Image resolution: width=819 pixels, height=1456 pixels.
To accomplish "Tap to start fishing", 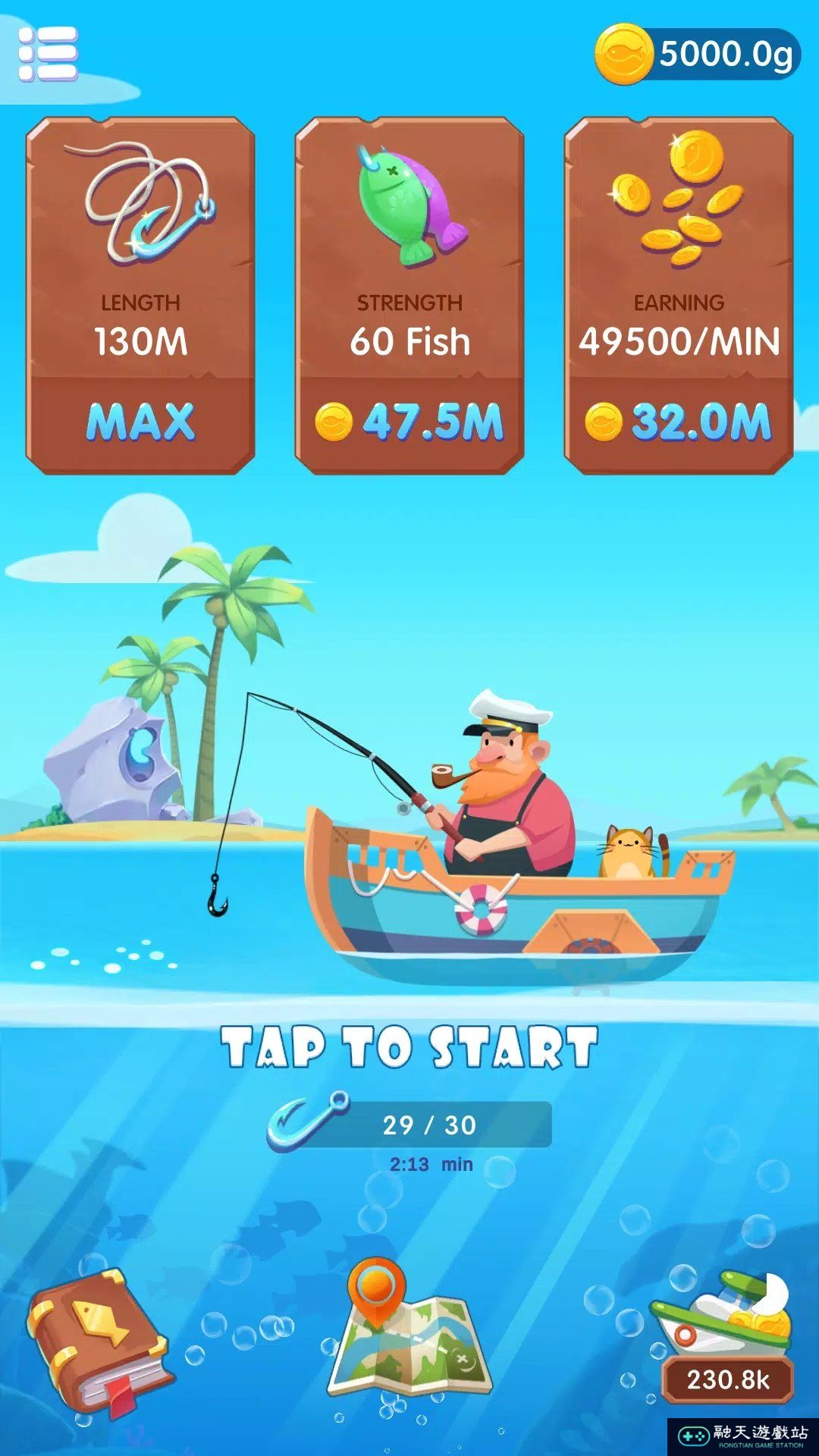I will [x=409, y=1048].
